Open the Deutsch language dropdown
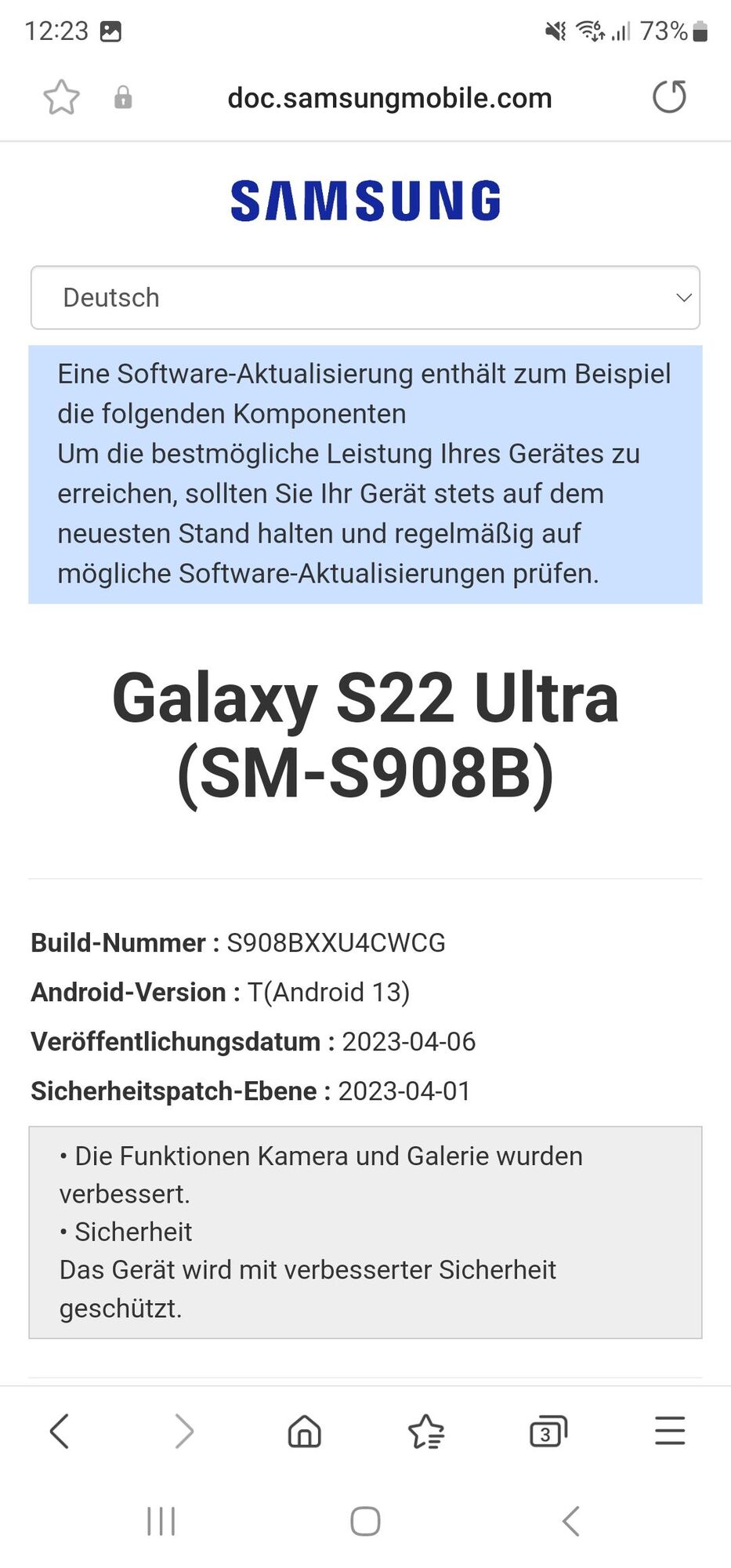This screenshot has height=1568, width=731. point(365,298)
